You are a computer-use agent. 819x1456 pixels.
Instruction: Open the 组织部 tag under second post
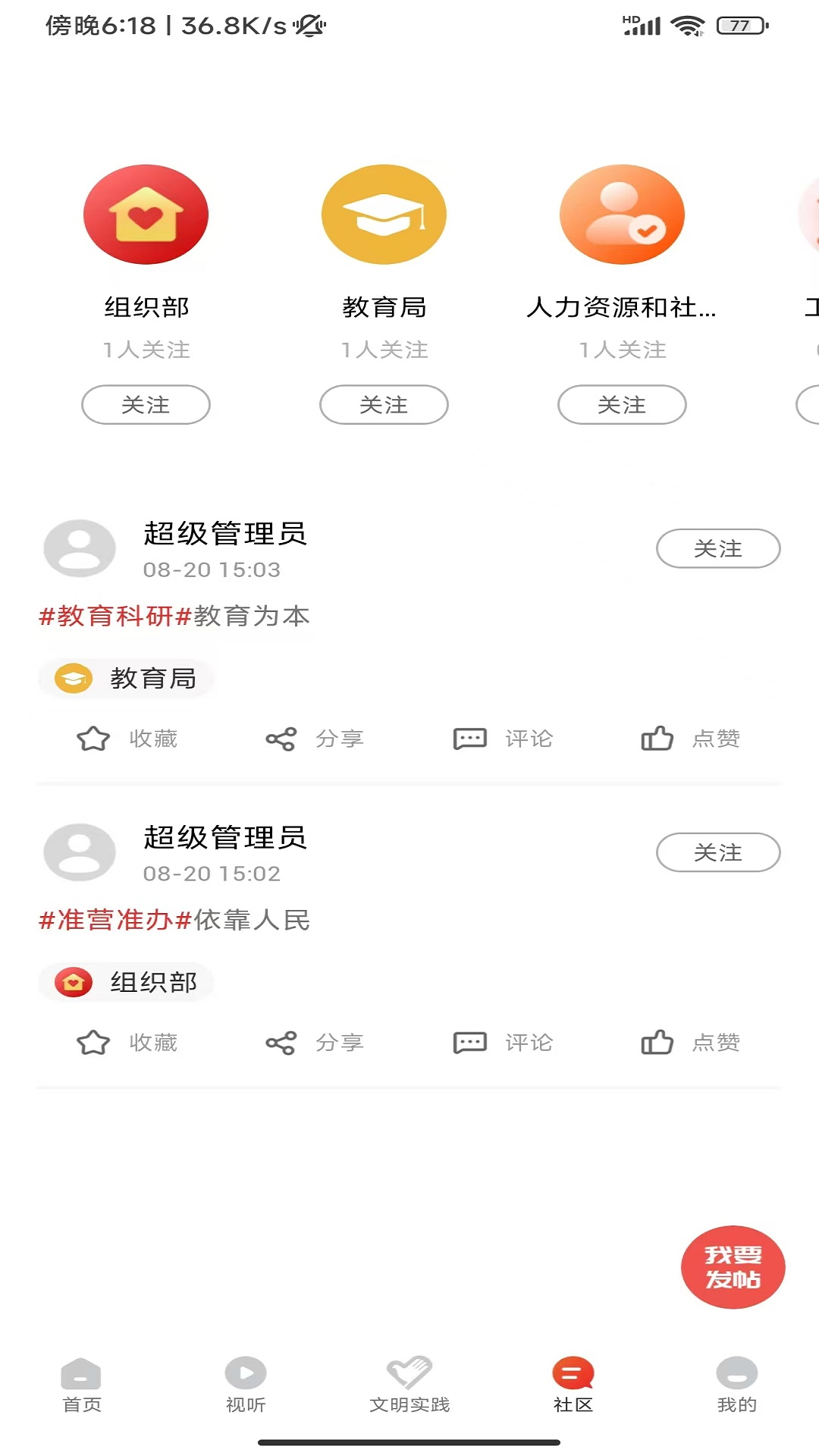click(x=126, y=982)
